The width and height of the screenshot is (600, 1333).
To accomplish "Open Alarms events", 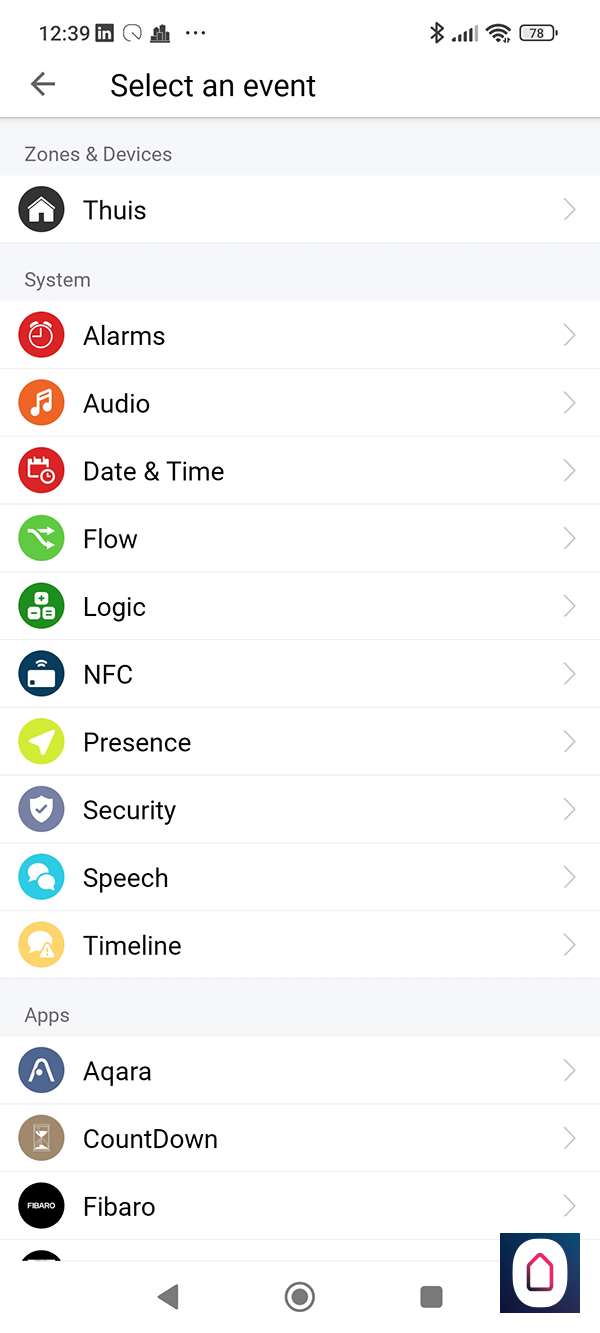I will (300, 336).
